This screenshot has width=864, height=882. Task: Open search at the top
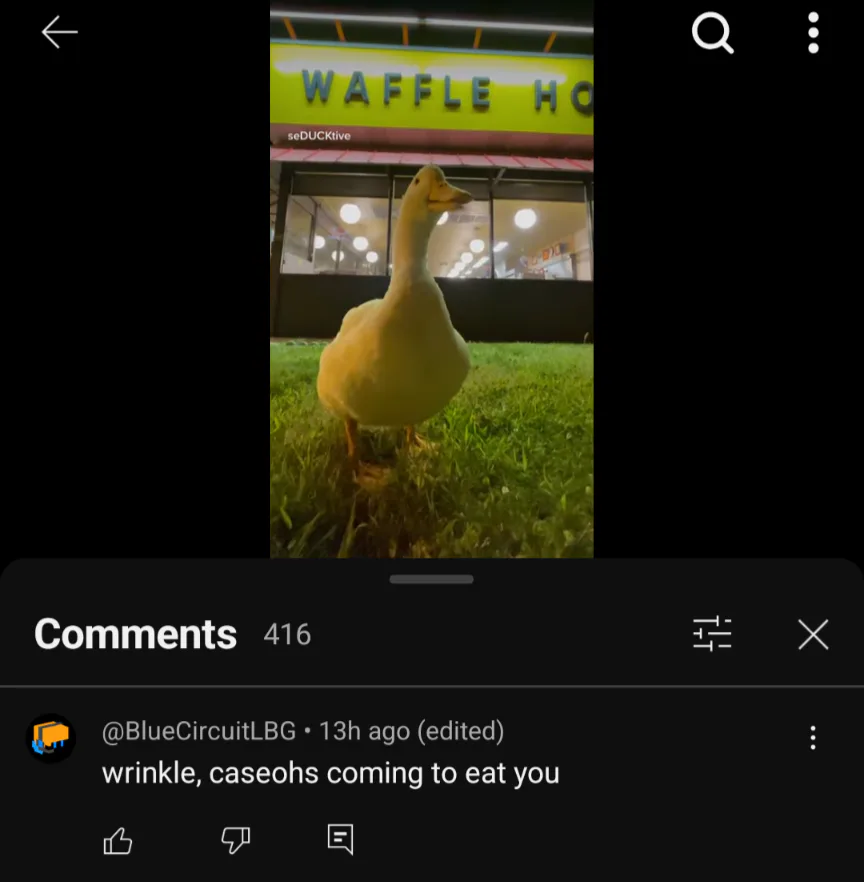pos(712,34)
